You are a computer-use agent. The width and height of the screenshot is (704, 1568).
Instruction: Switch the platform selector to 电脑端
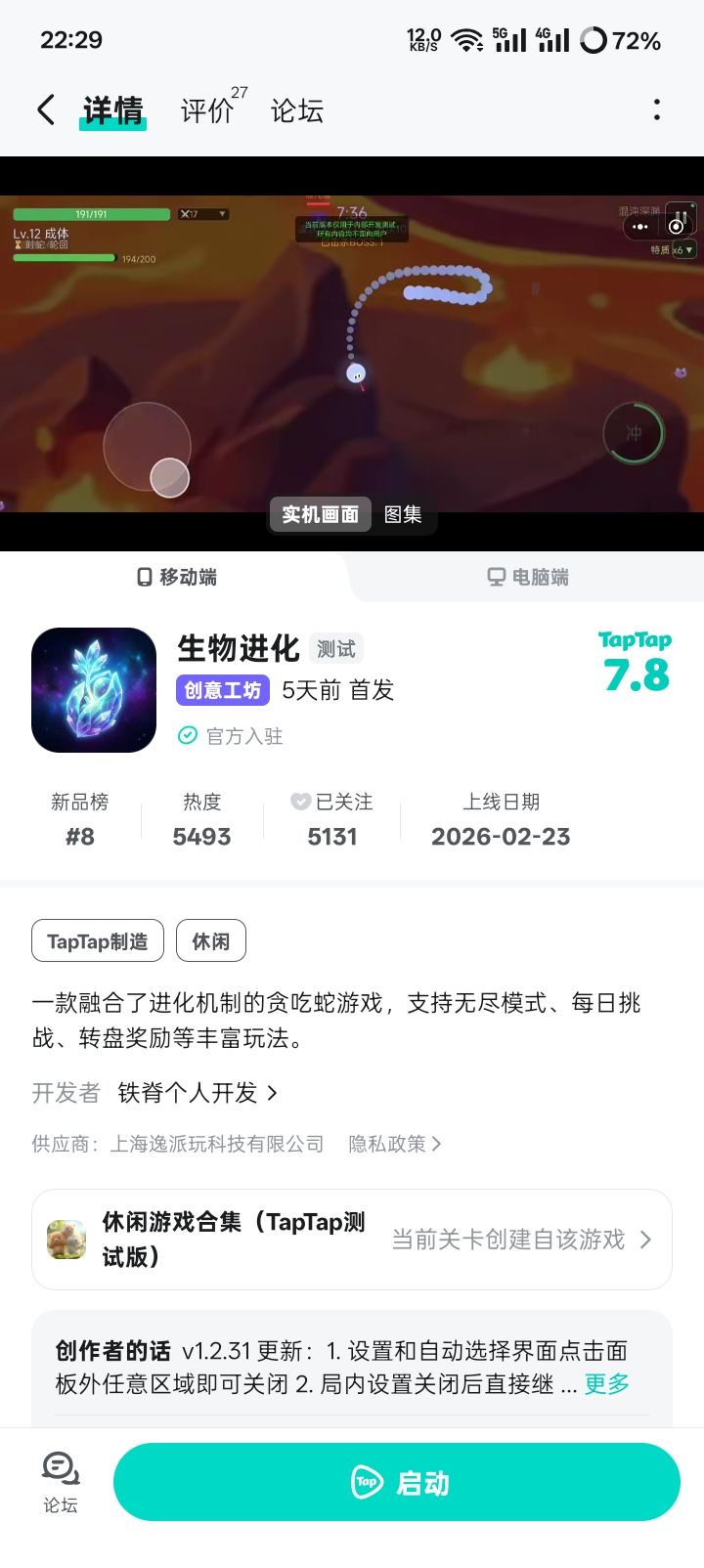pos(528,577)
